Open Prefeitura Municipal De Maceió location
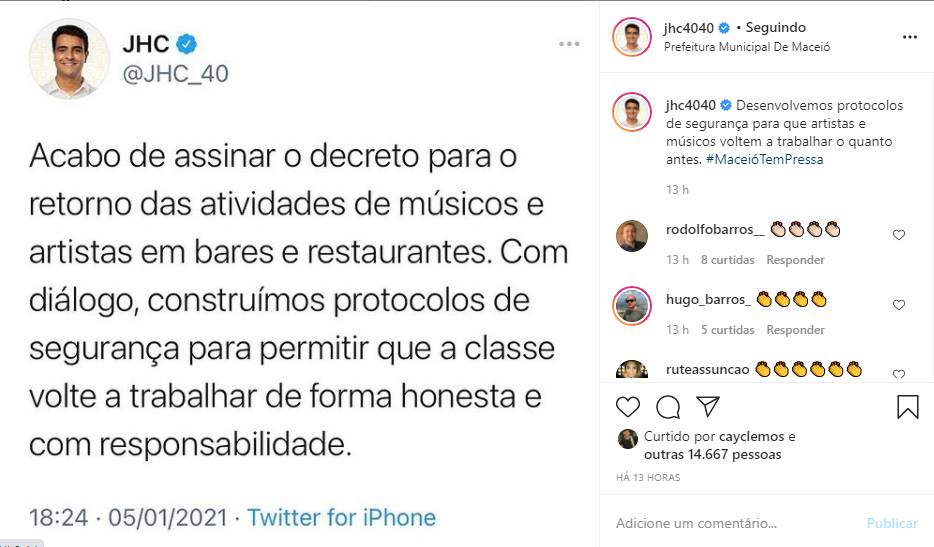This screenshot has height=547, width=934. (746, 47)
